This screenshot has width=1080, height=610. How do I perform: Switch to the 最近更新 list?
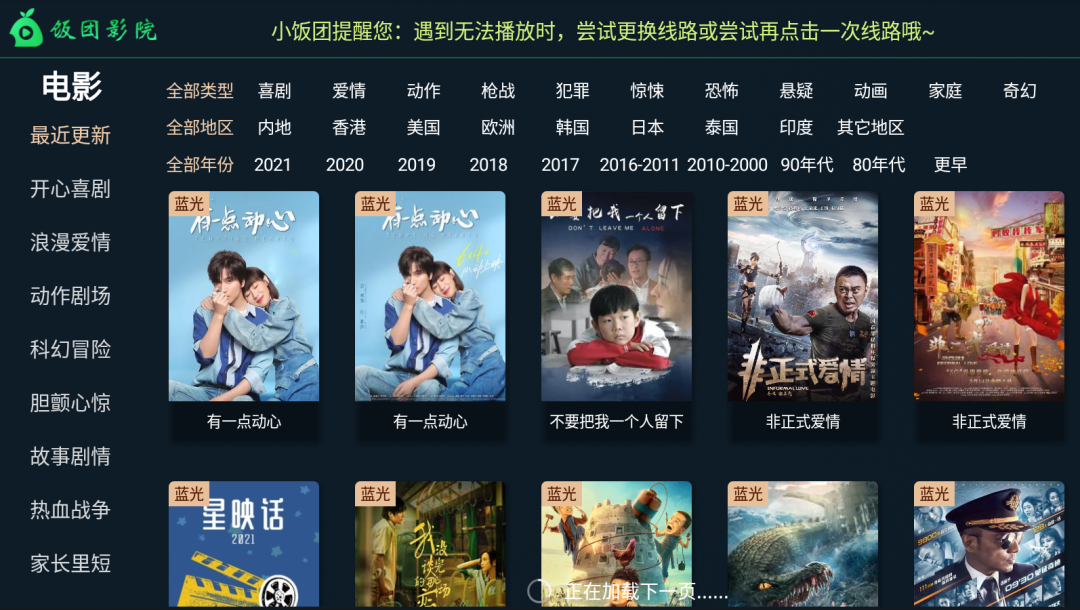[x=70, y=136]
